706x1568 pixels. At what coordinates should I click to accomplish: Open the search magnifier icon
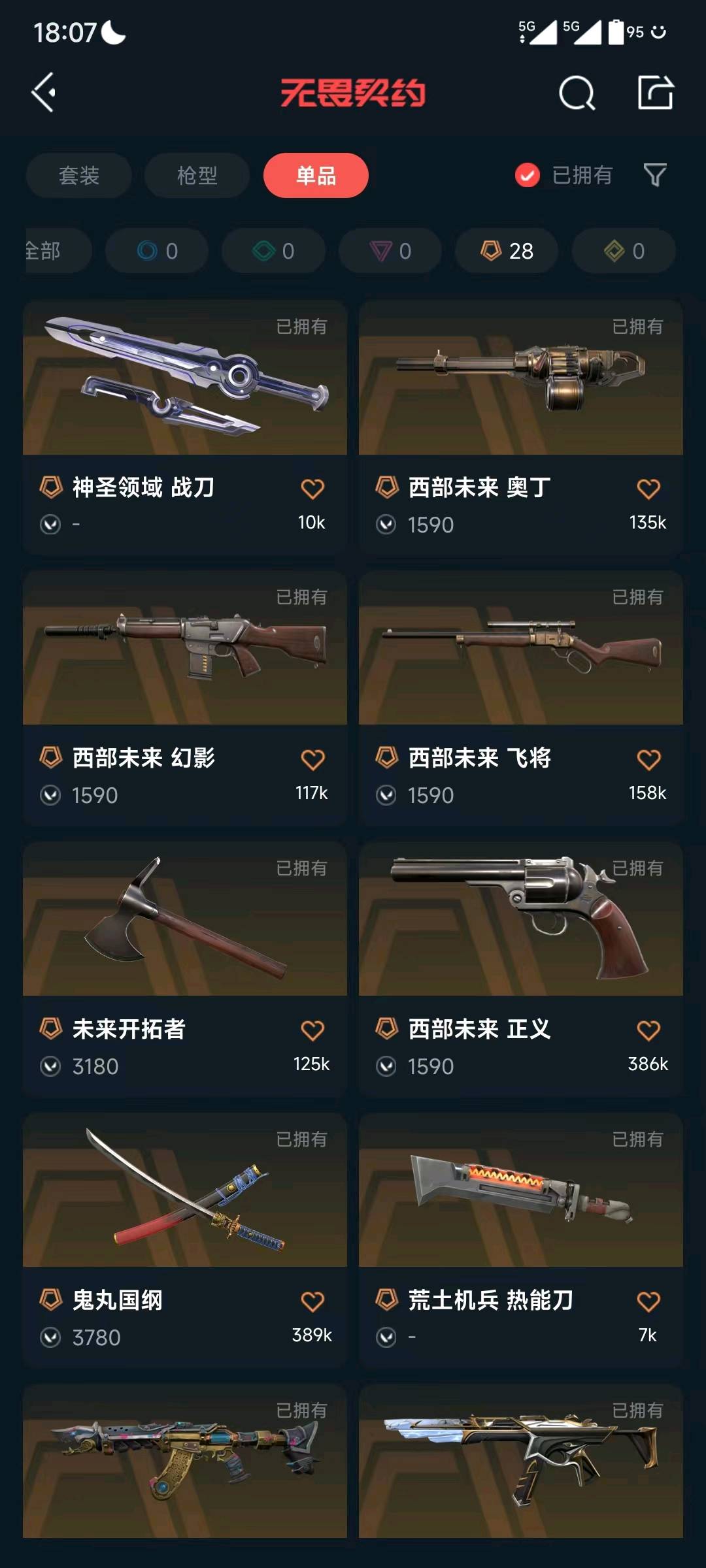click(x=577, y=93)
